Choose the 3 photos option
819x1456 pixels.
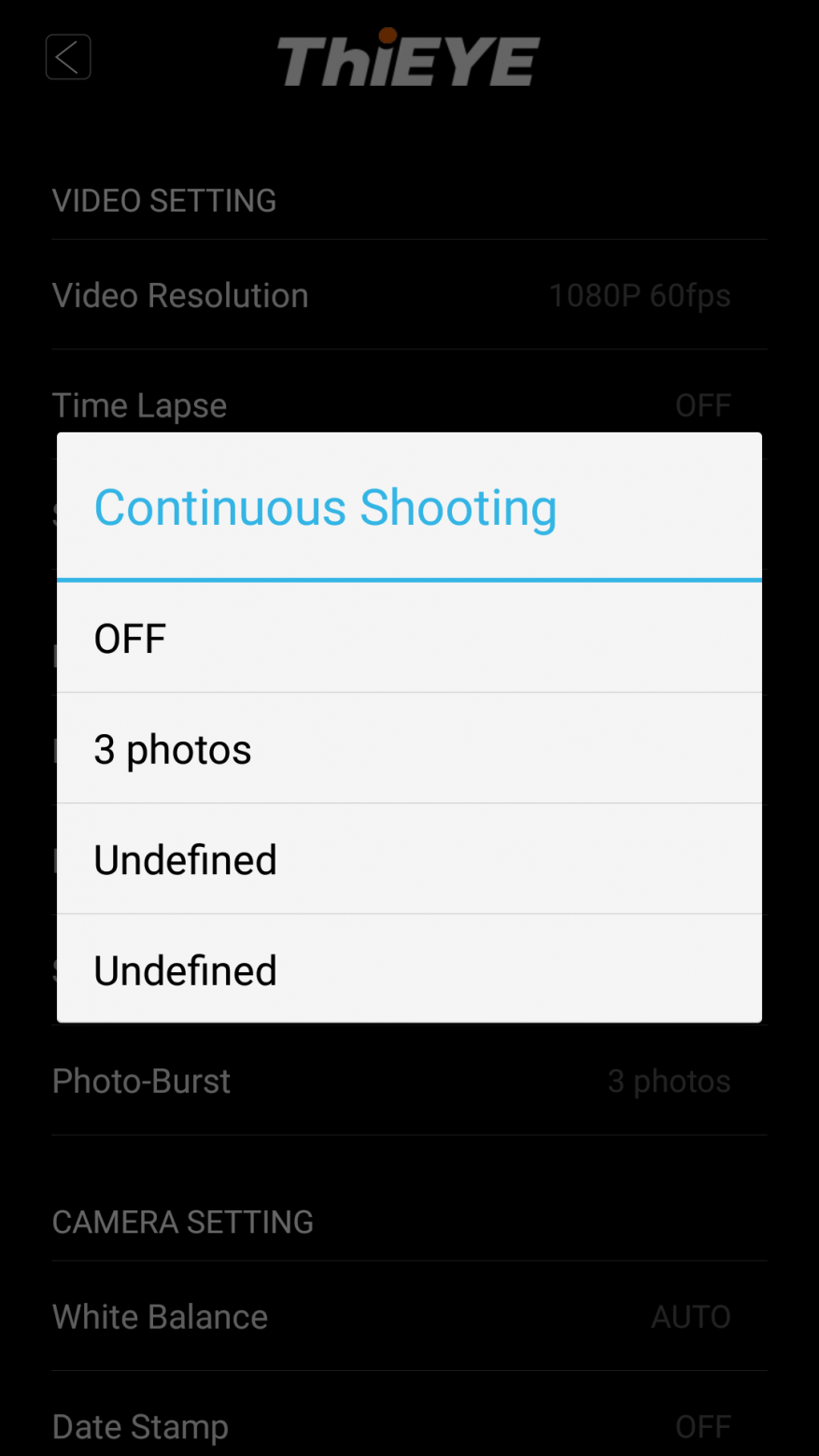409,749
